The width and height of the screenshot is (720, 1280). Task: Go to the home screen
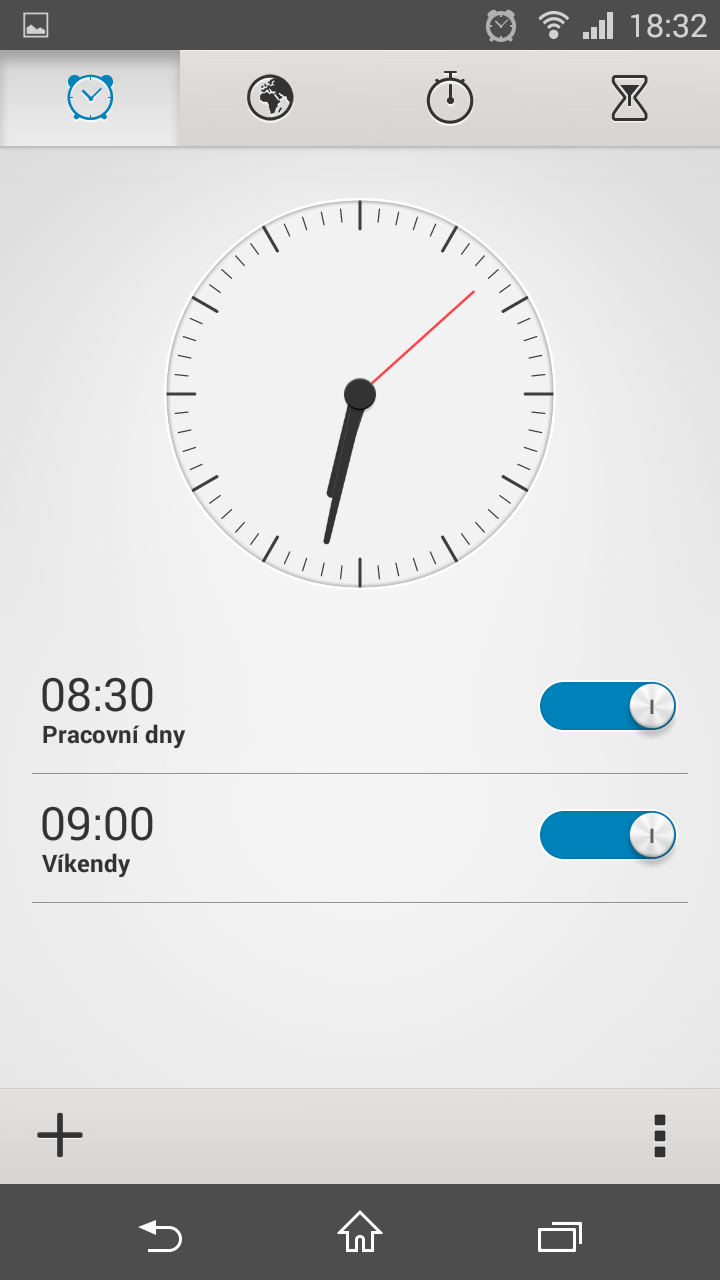point(360,1233)
